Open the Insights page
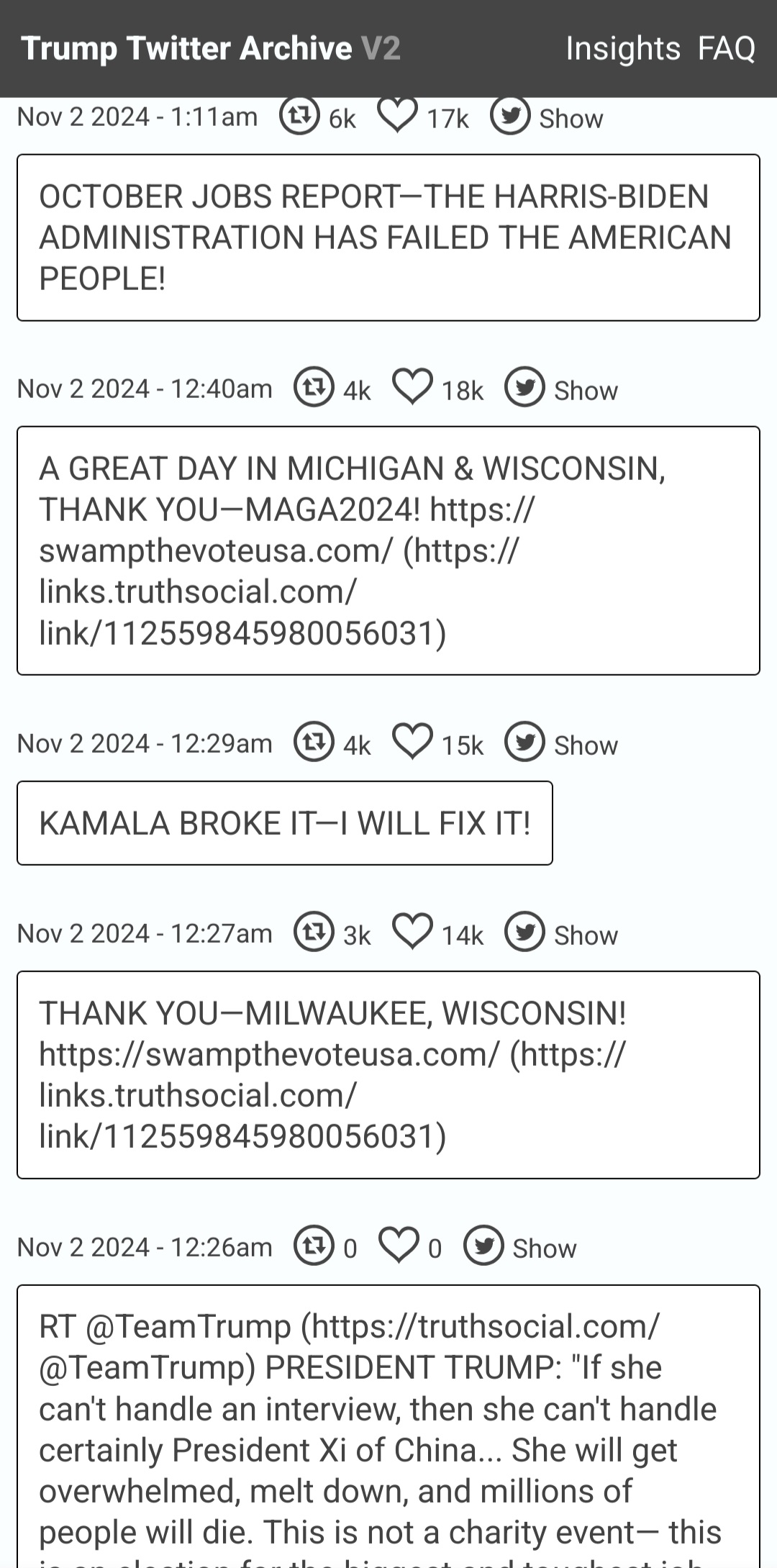The height and width of the screenshot is (1568, 777). pyautogui.click(x=622, y=49)
